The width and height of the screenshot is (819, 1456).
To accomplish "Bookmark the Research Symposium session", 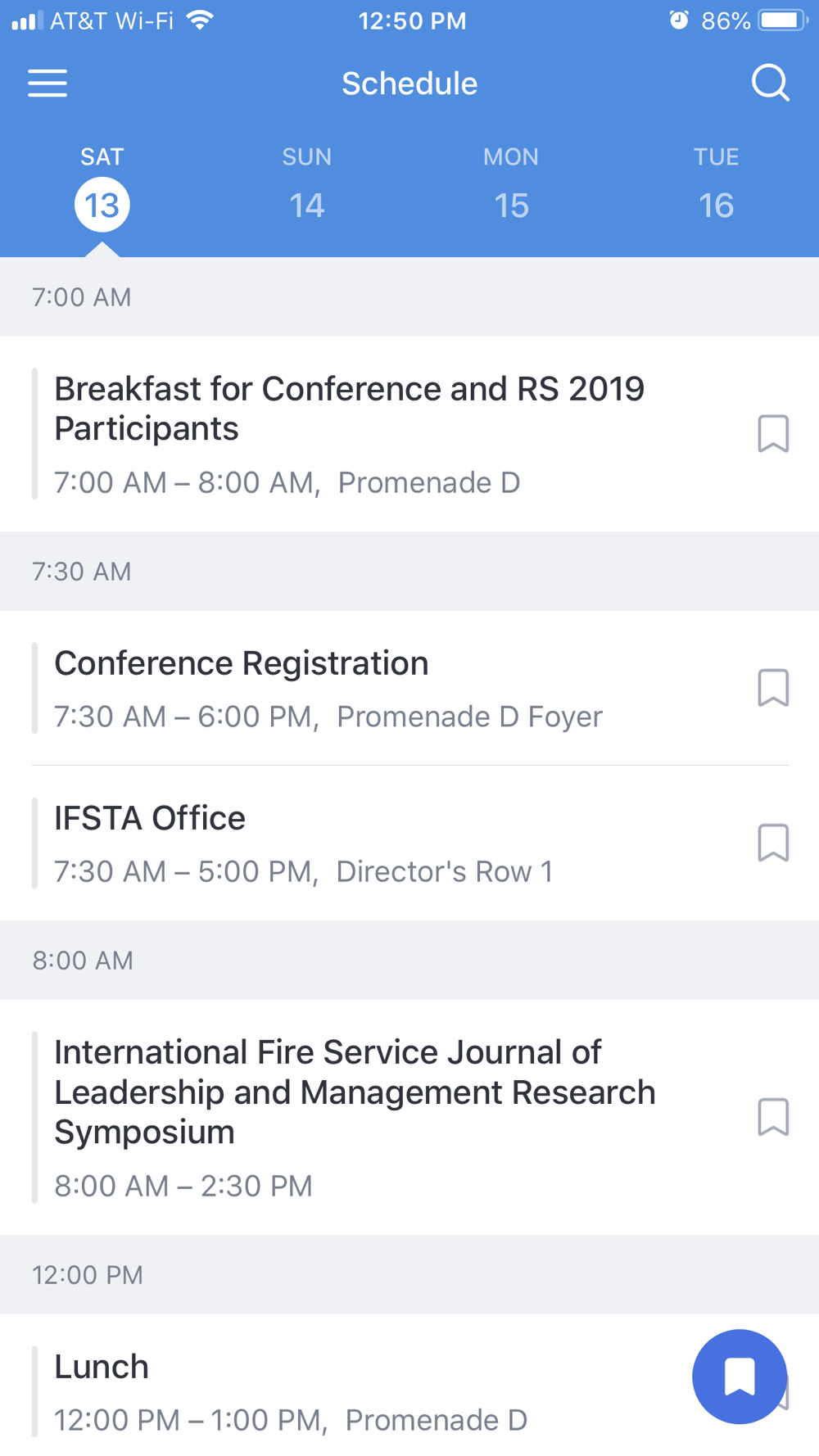I will pos(773,1117).
